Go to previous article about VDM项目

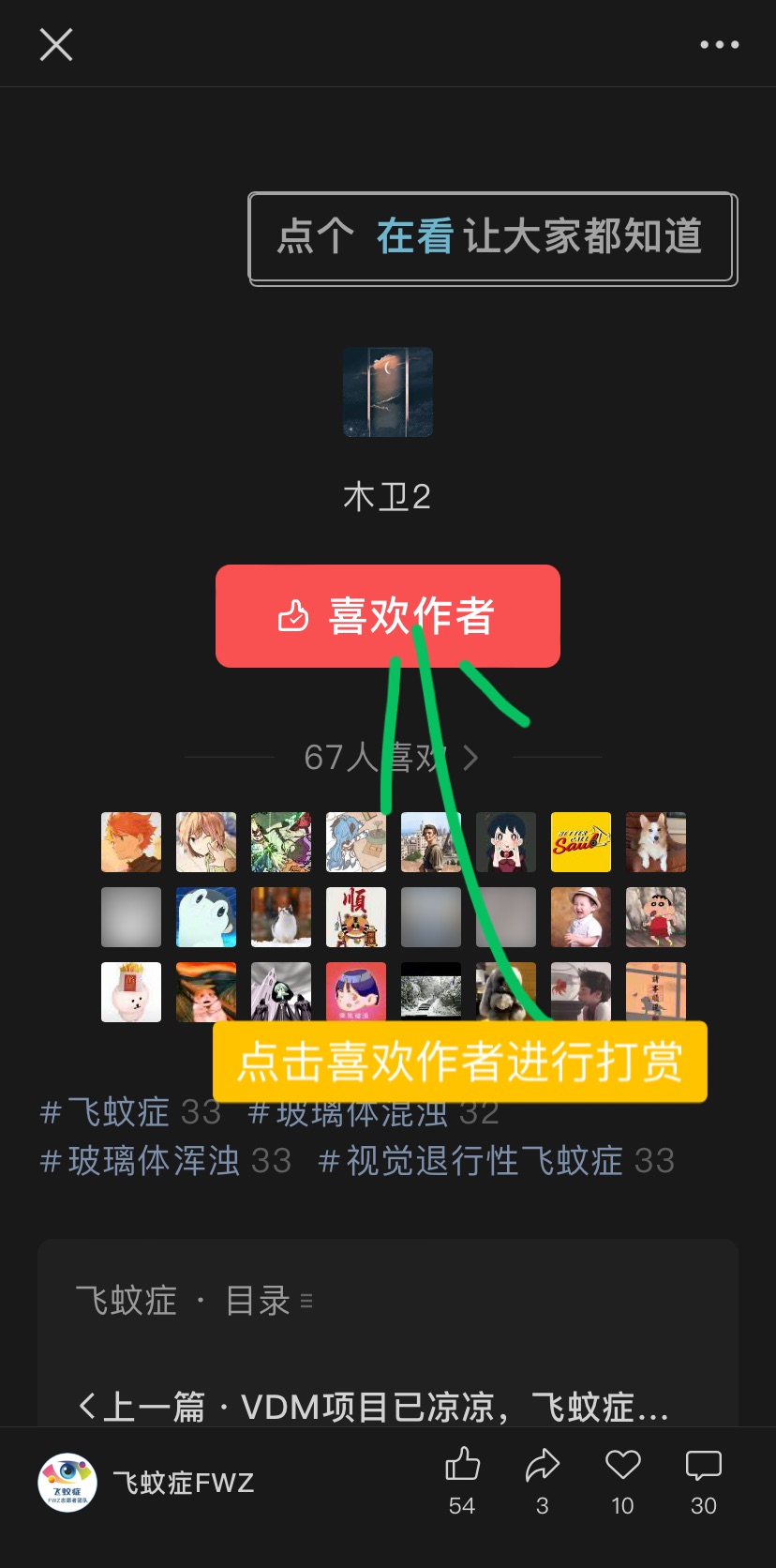(375, 1407)
